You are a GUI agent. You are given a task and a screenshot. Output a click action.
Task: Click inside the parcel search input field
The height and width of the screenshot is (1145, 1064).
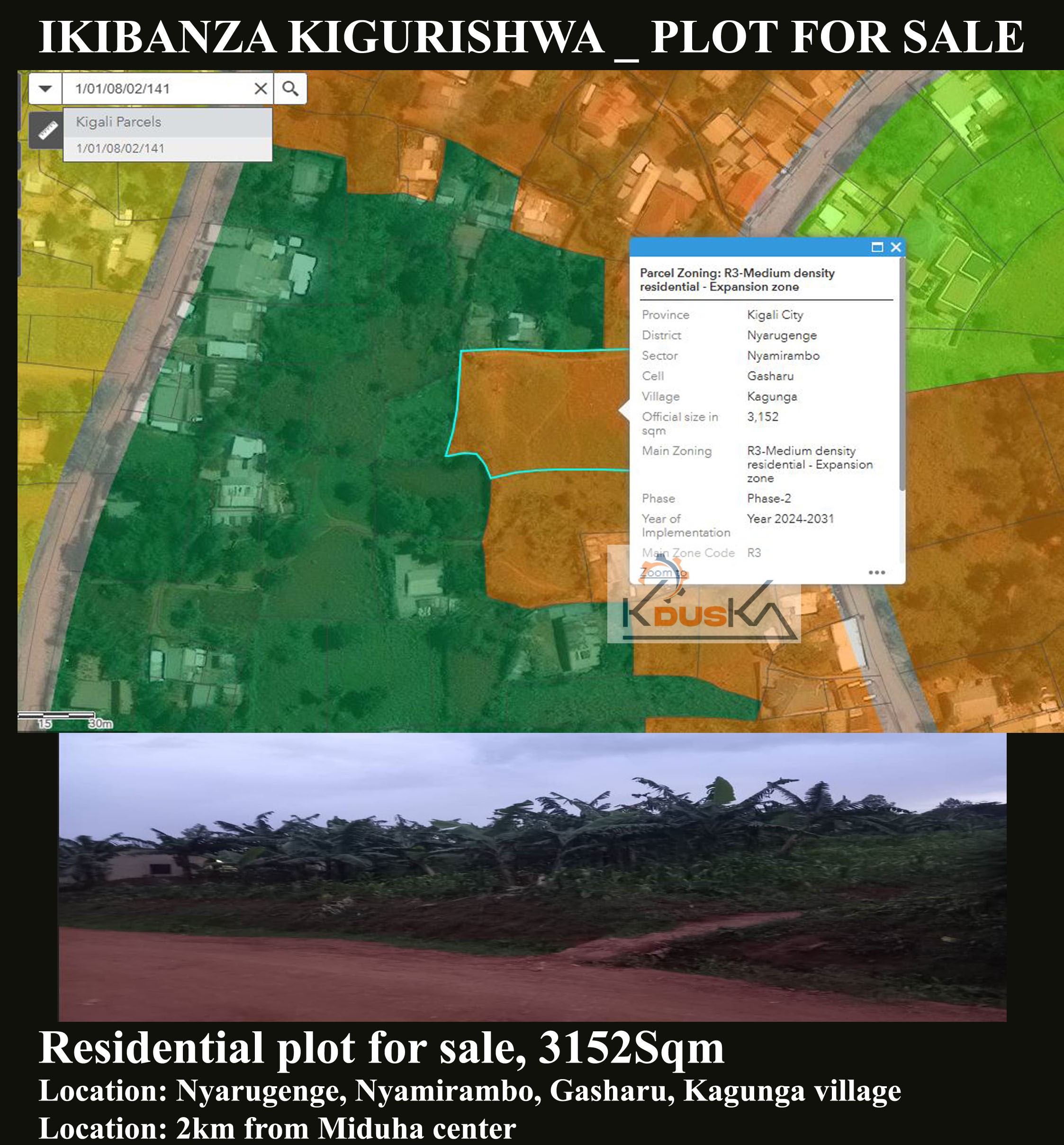pyautogui.click(x=144, y=89)
